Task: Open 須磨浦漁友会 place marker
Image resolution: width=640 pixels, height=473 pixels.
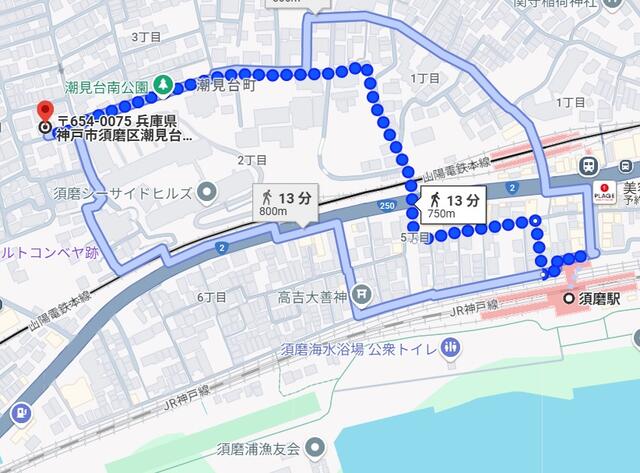Action: click(x=317, y=445)
